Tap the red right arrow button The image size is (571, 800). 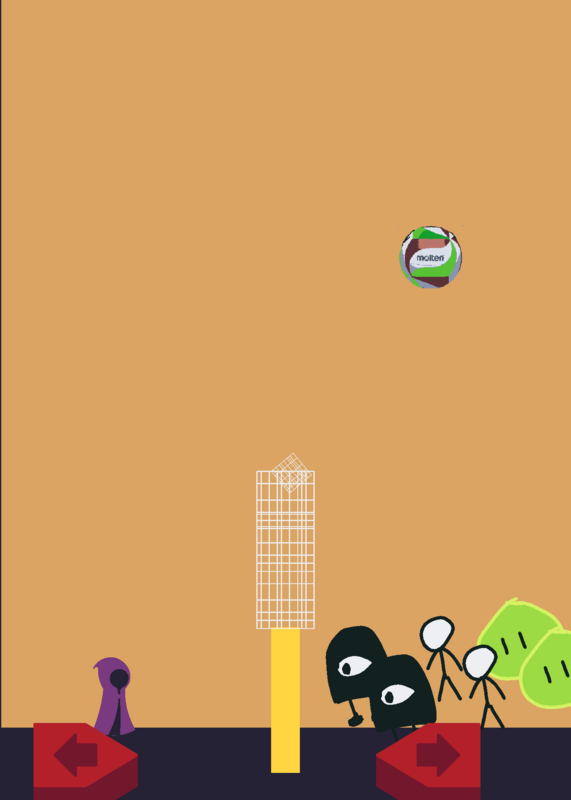coord(428,760)
